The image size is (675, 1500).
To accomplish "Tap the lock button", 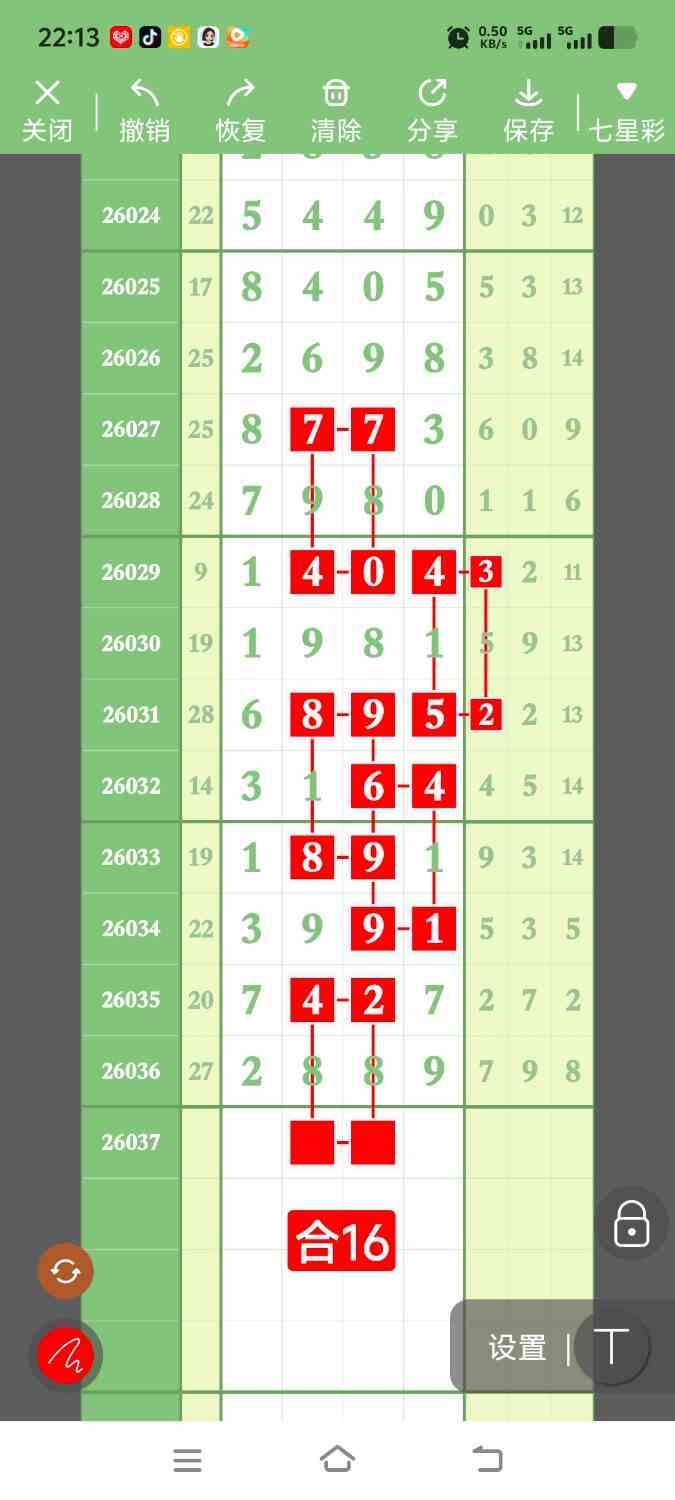I will click(631, 1222).
